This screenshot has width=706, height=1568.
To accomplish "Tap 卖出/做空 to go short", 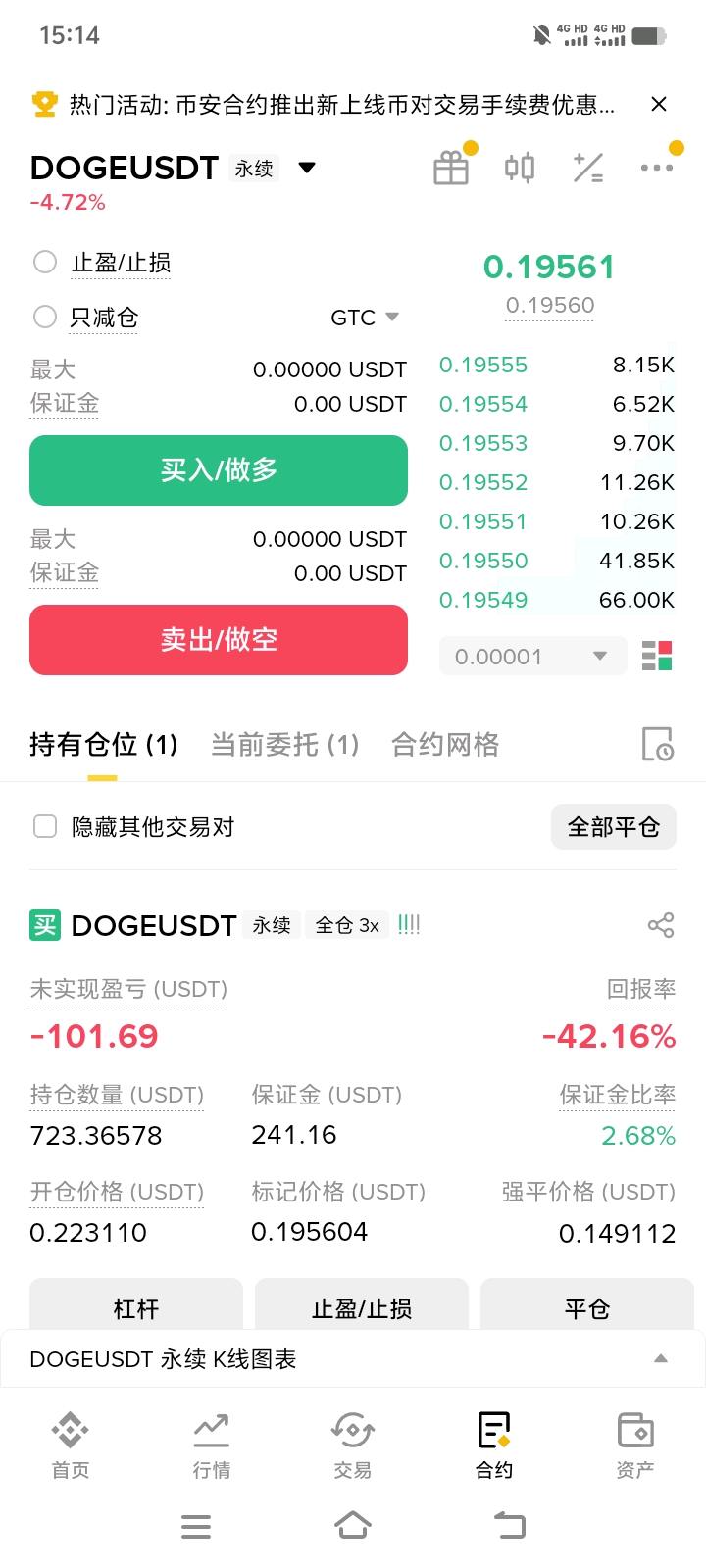I will pos(219,640).
